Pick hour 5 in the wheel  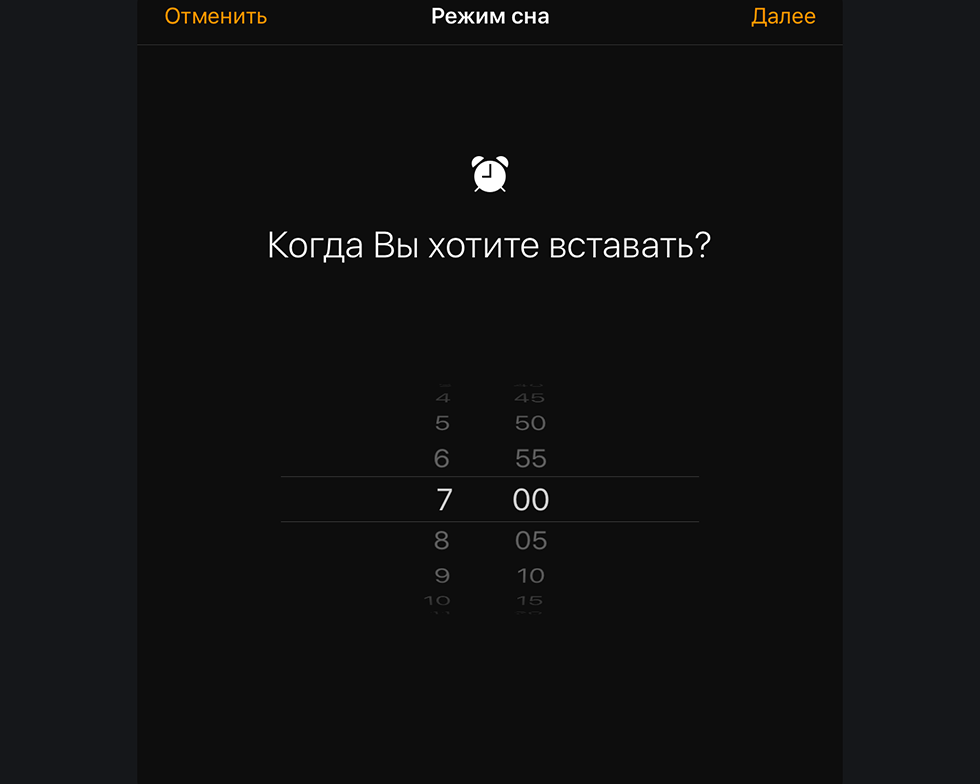click(442, 423)
